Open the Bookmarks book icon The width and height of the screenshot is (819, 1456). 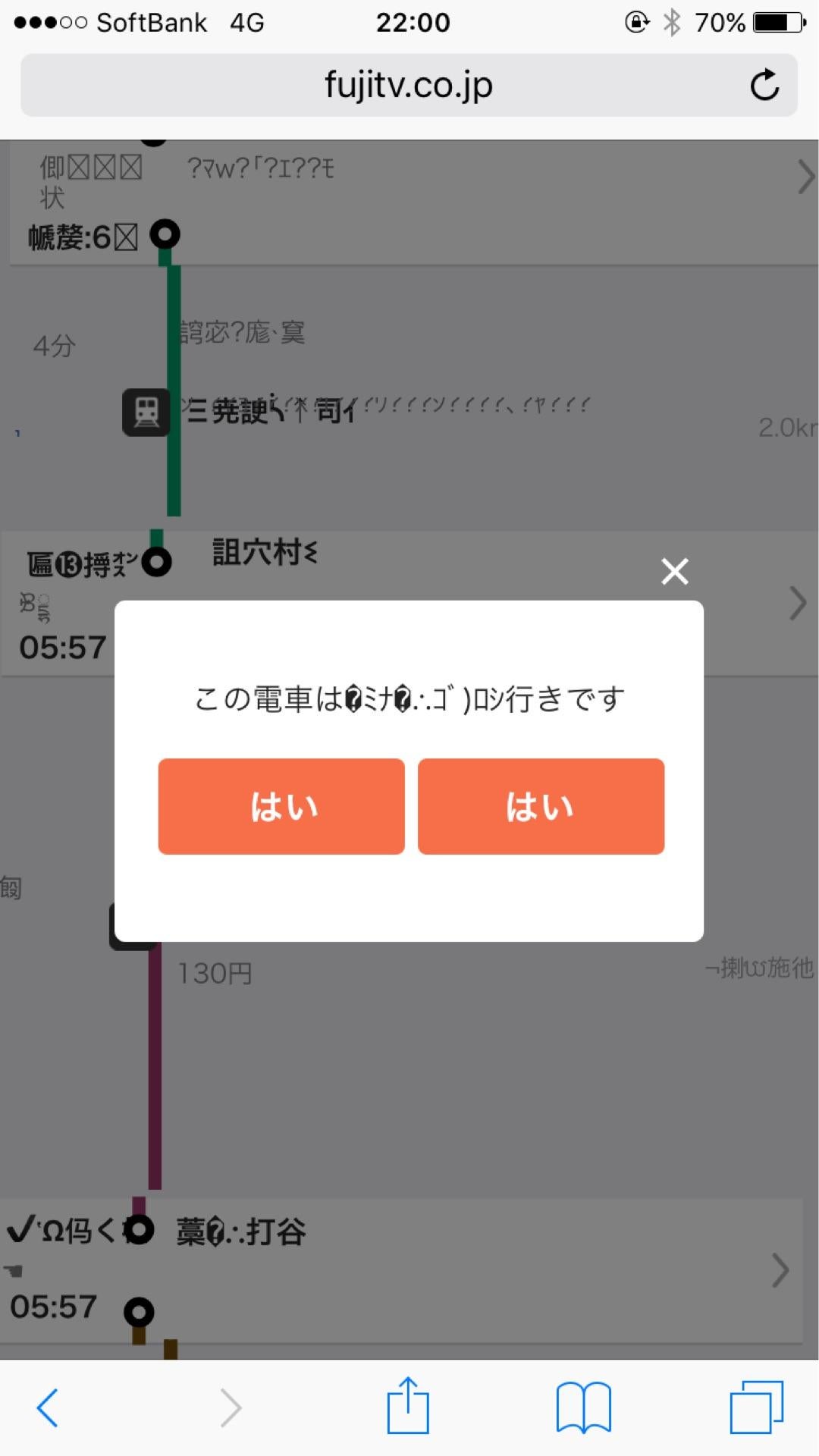[x=582, y=1405]
